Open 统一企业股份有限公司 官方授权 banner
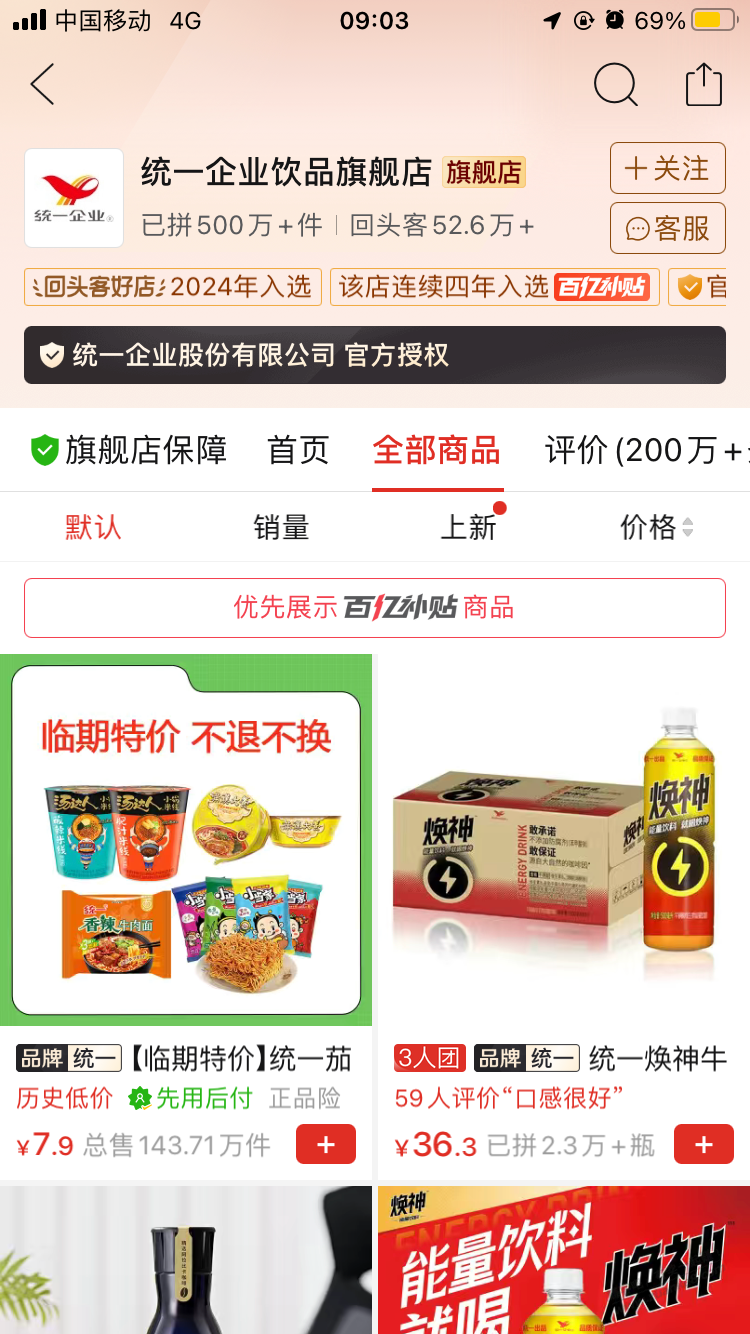Screen dimensions: 750x1334 [x=374, y=355]
